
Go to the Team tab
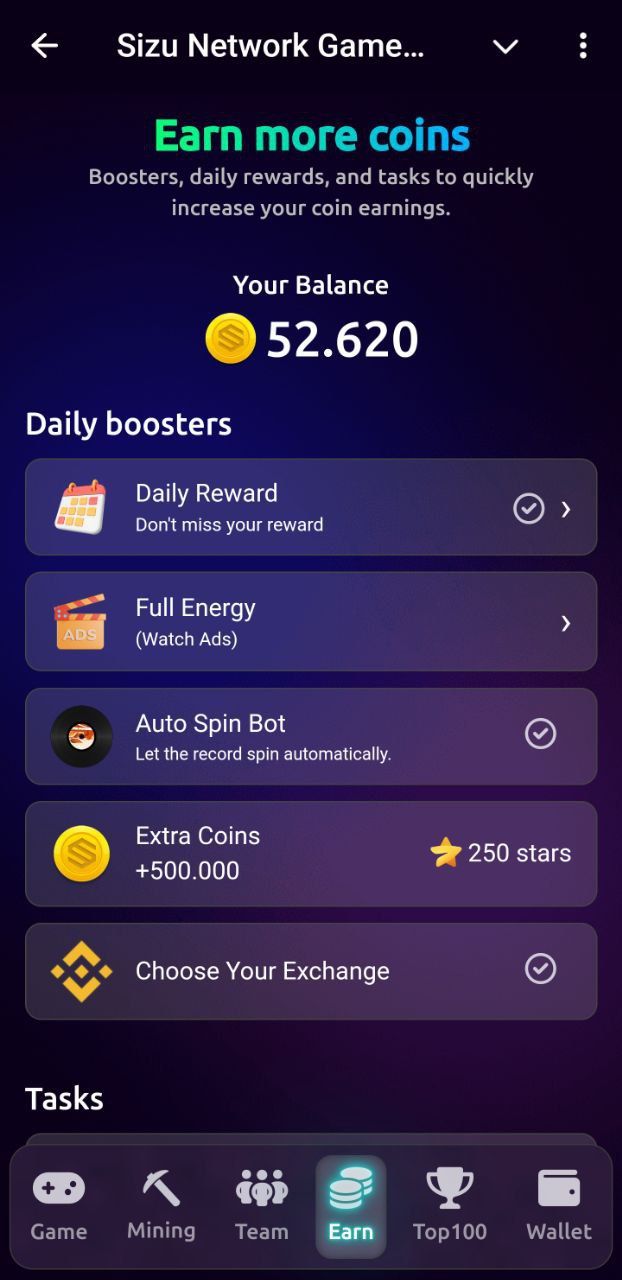pos(261,1207)
